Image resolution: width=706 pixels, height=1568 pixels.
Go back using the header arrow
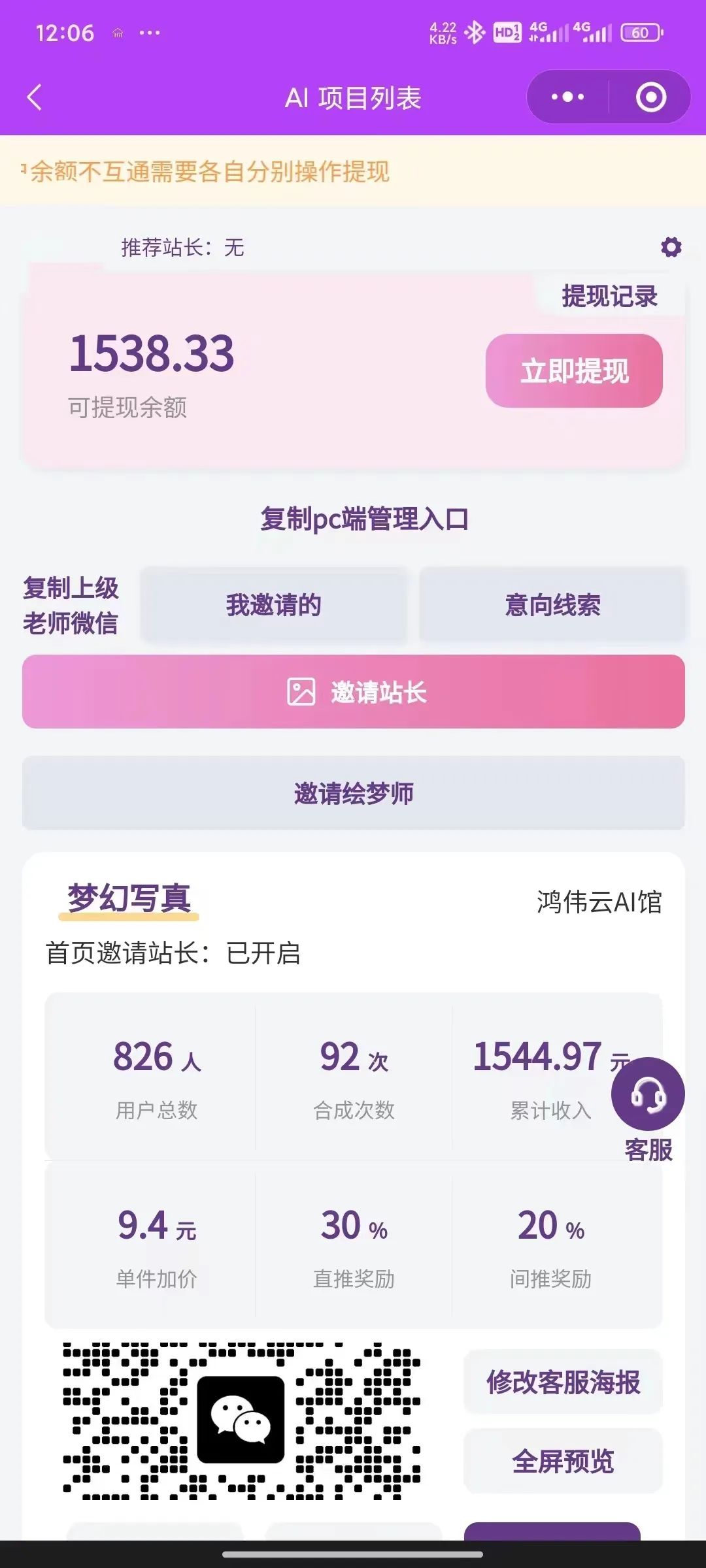(x=35, y=97)
